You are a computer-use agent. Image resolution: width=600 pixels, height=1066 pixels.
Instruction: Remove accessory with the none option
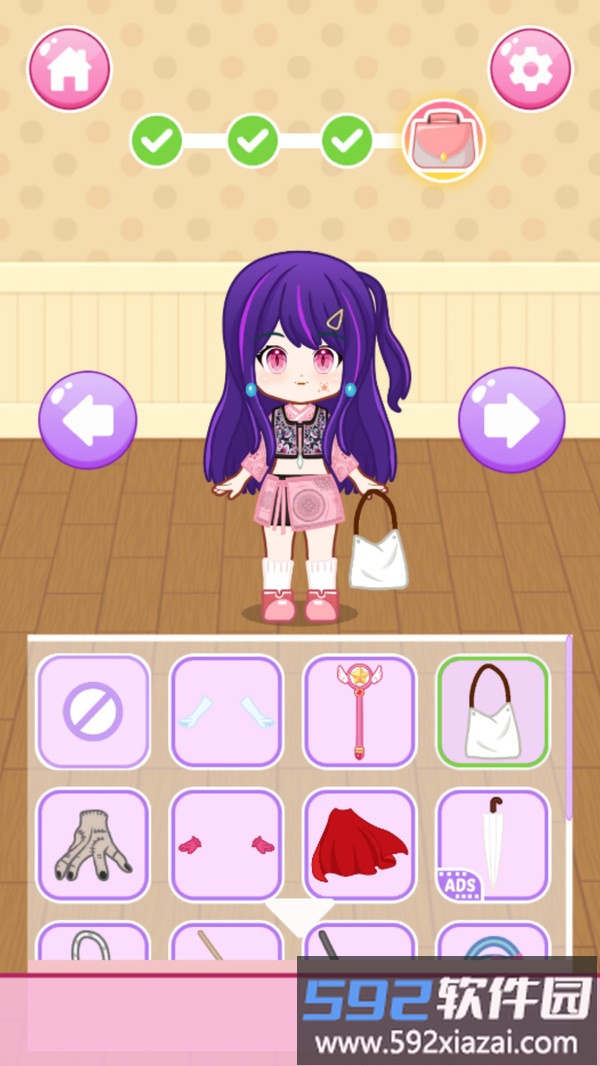click(93, 711)
